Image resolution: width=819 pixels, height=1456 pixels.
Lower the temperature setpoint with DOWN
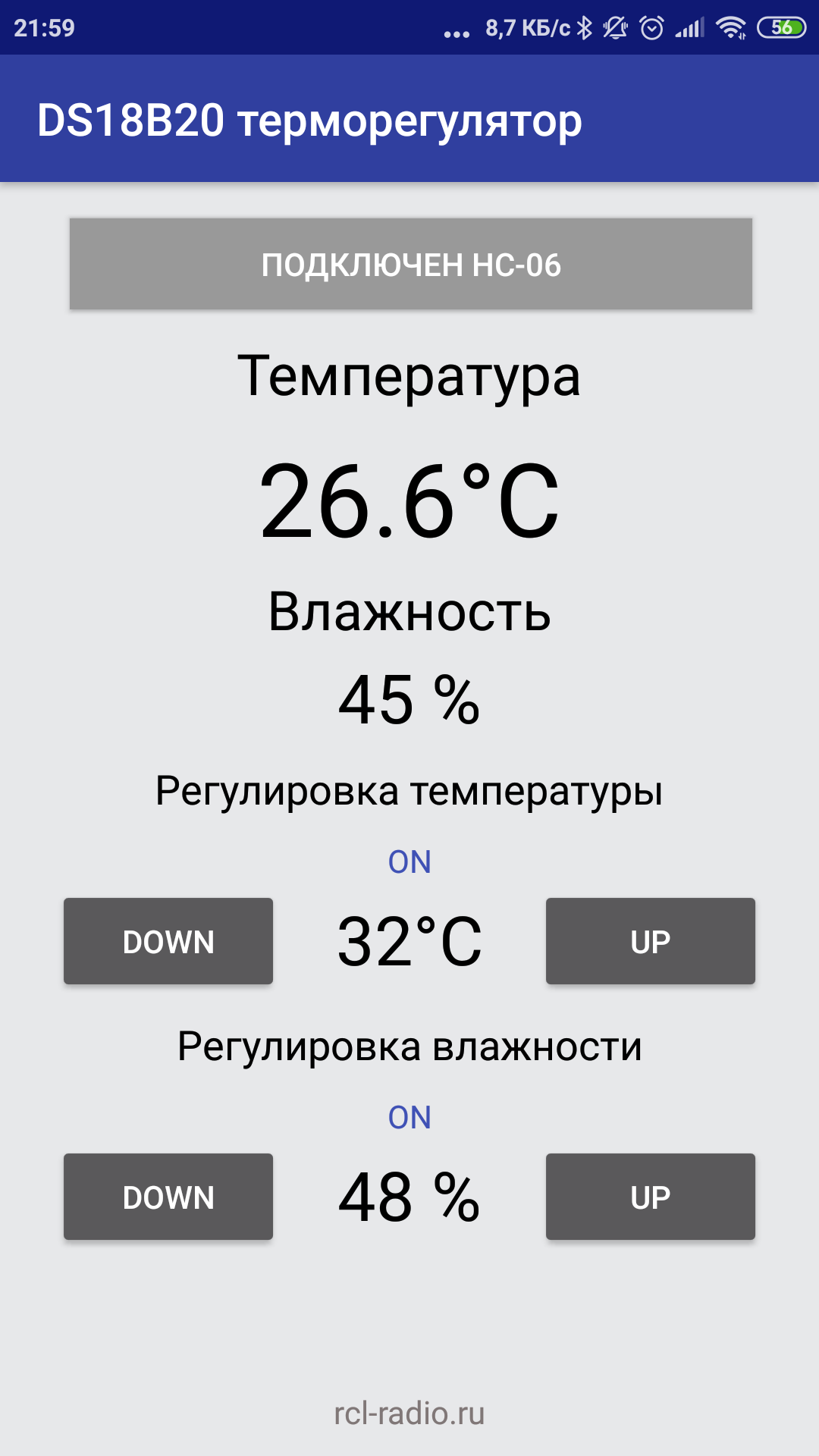pos(168,941)
